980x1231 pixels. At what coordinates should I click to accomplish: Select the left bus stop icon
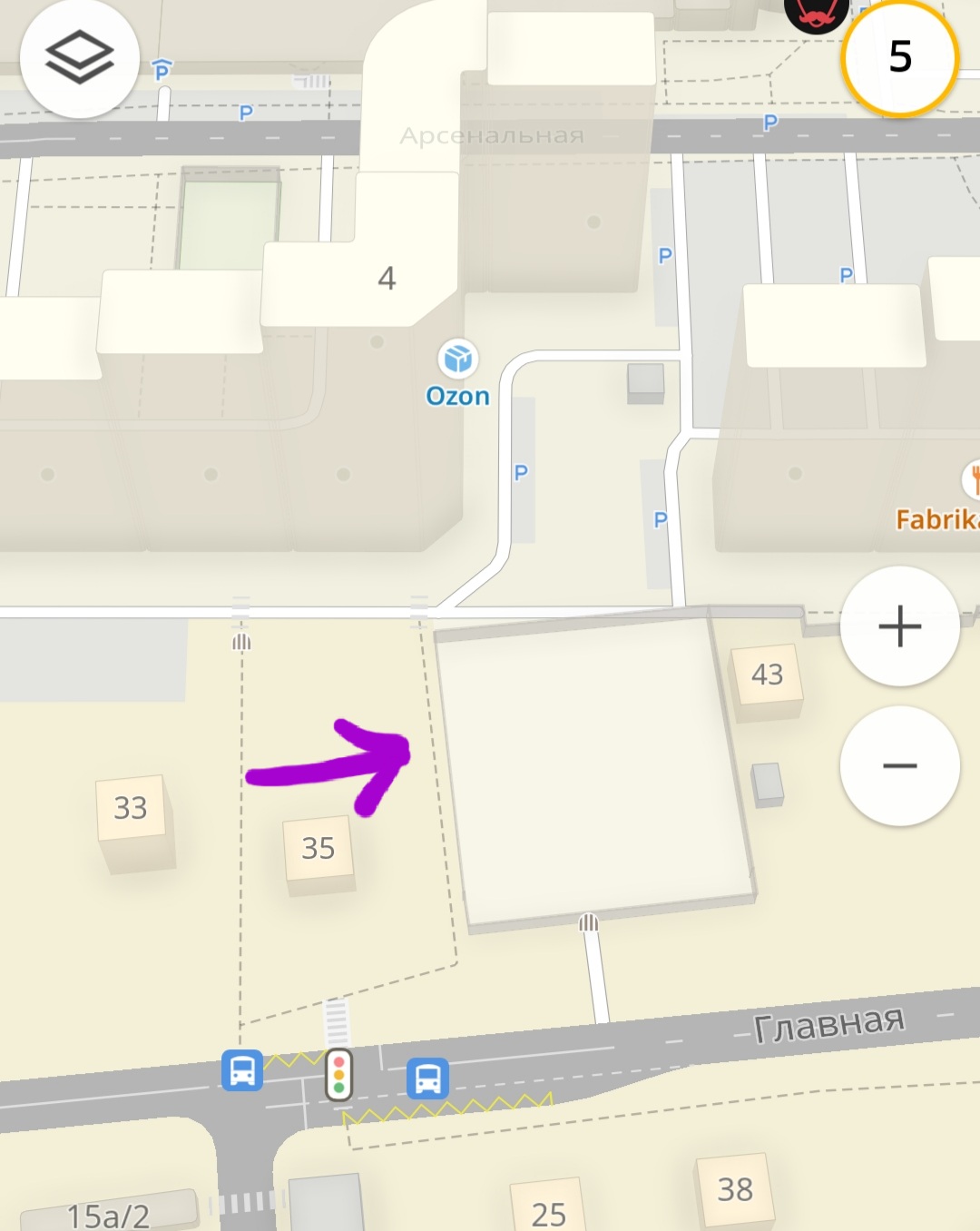click(x=242, y=1070)
